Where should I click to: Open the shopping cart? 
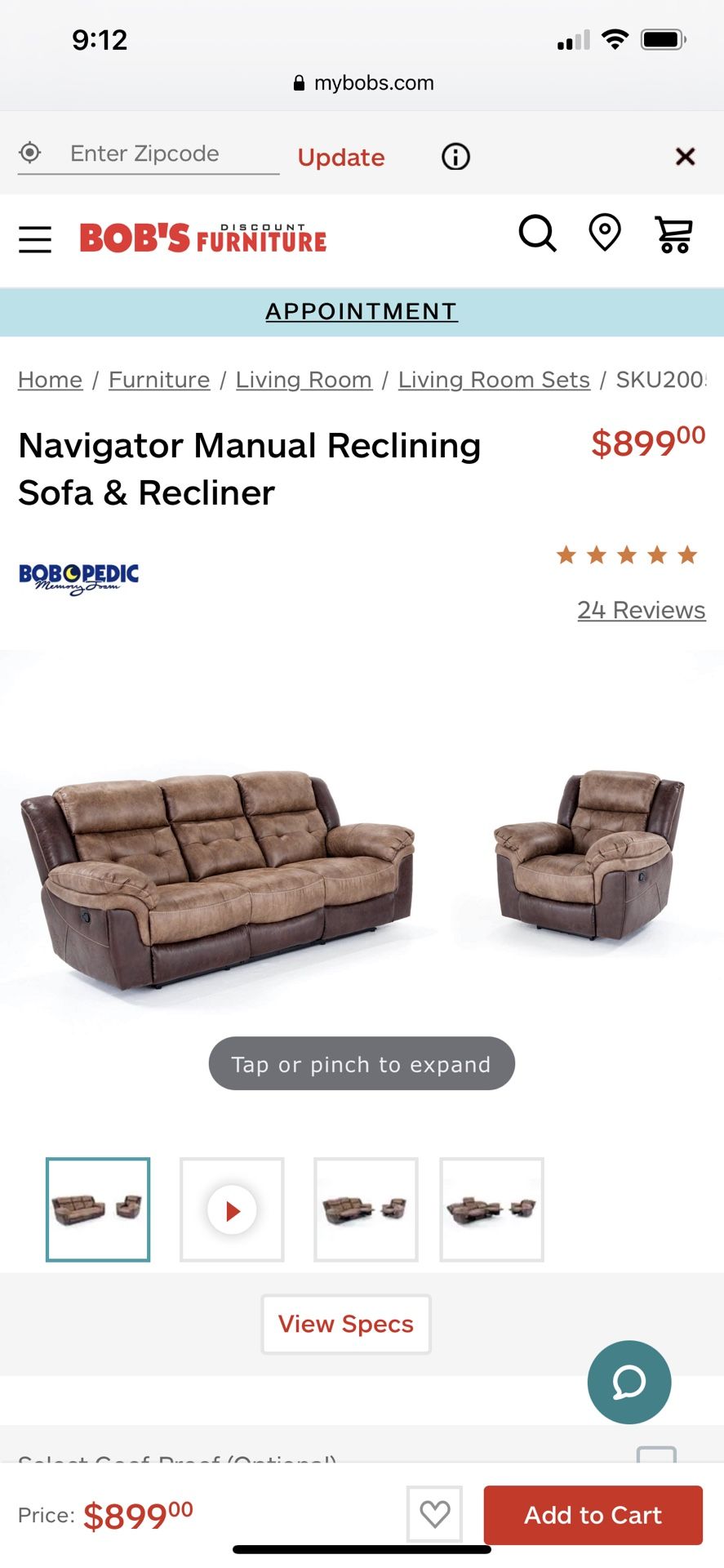click(x=674, y=234)
